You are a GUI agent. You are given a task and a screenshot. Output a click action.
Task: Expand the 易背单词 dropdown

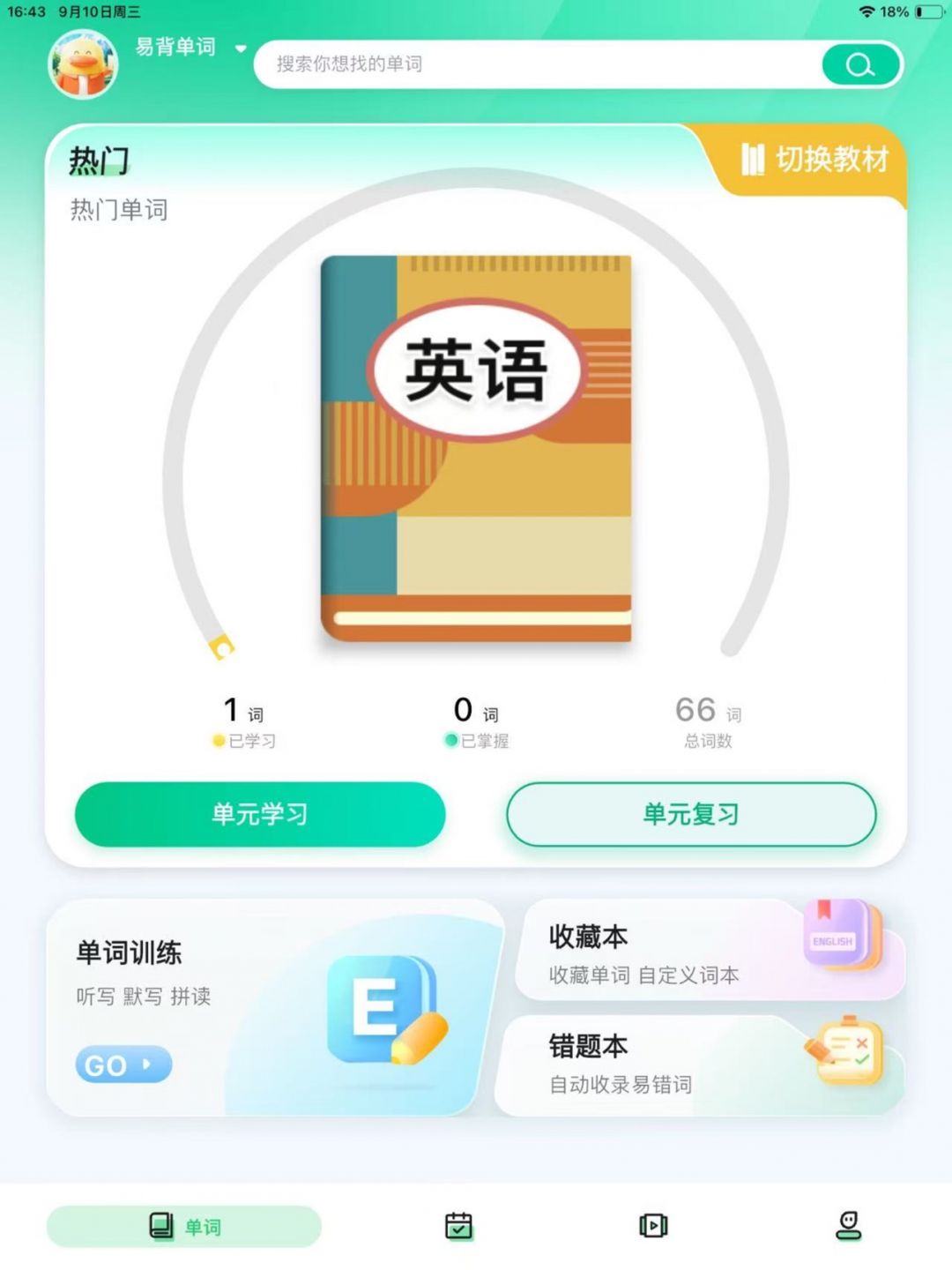[x=241, y=49]
